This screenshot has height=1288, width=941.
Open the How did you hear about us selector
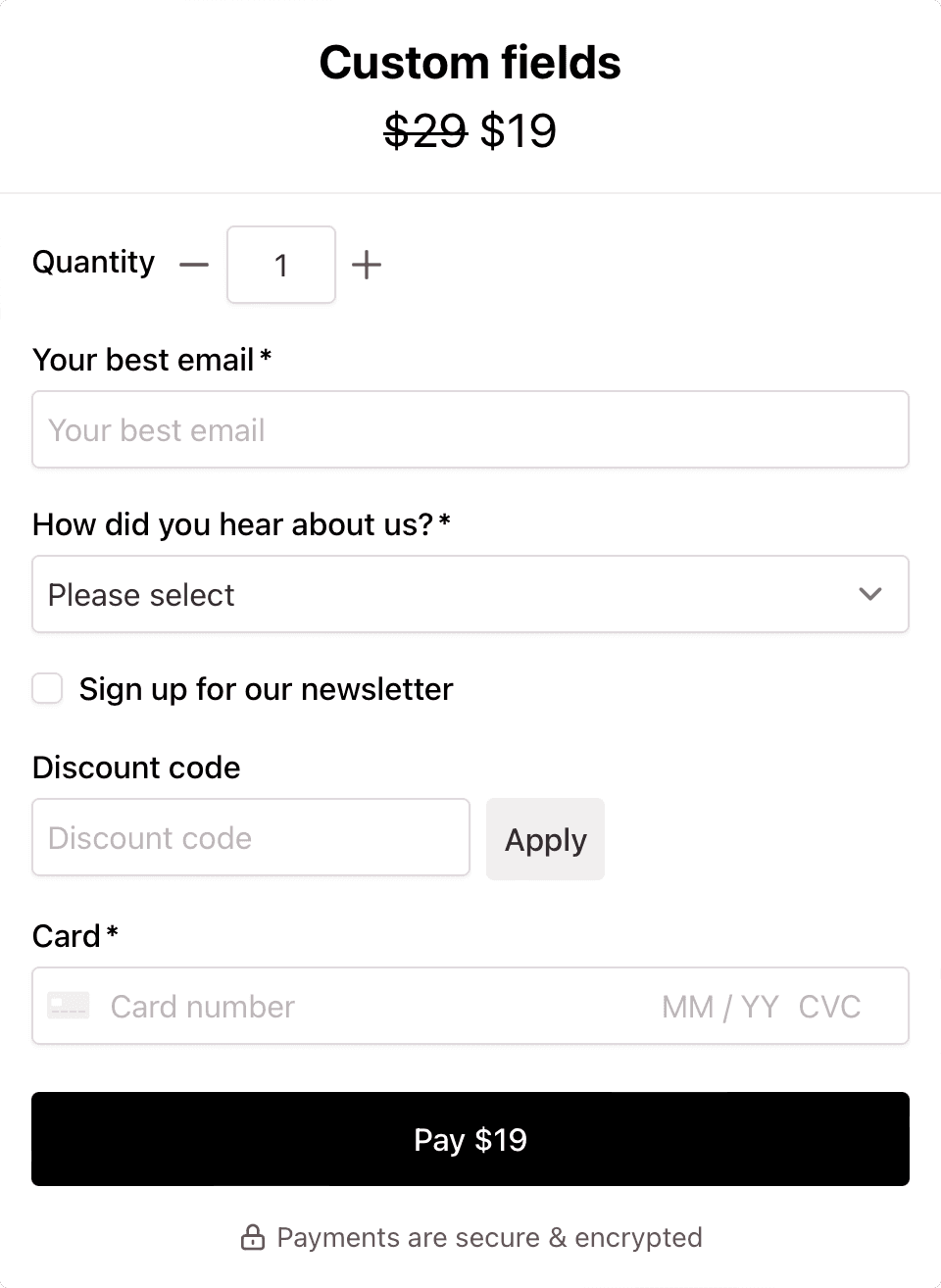tap(470, 594)
